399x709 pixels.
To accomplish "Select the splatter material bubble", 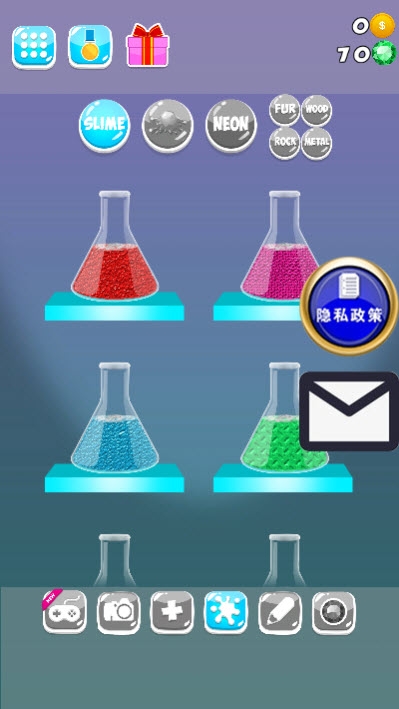I will (x=168, y=125).
